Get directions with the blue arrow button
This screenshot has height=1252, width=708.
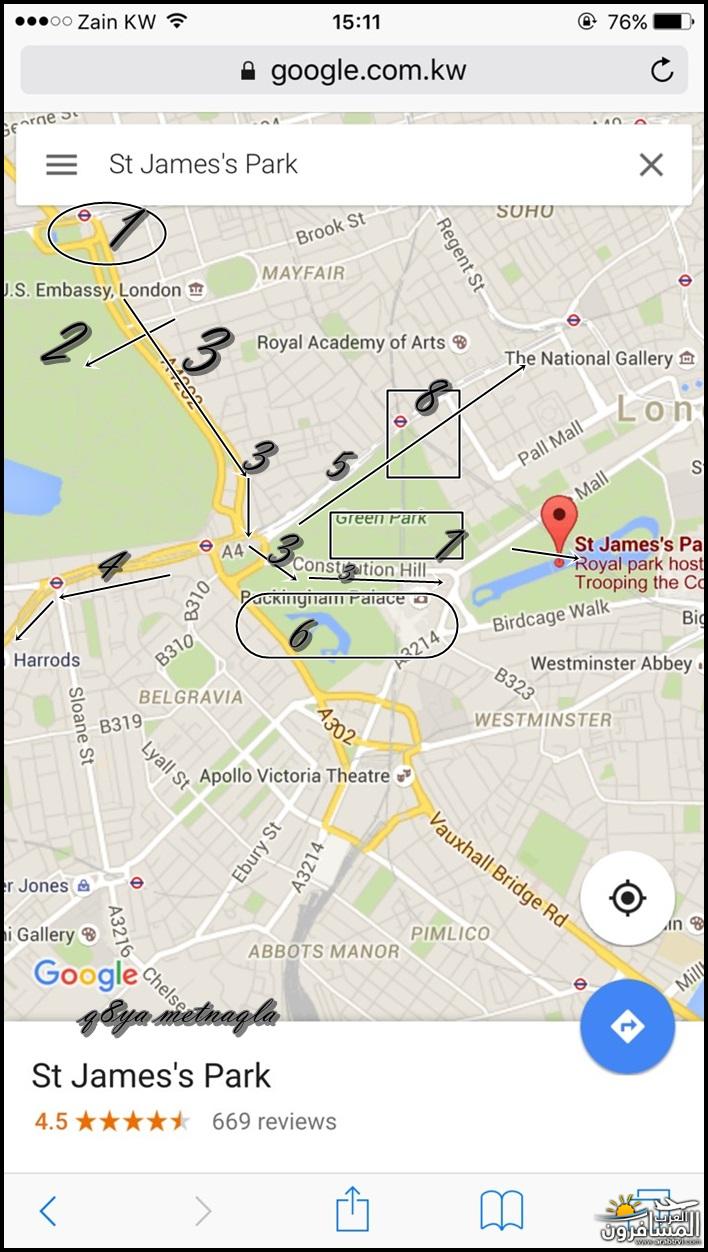tap(627, 1026)
